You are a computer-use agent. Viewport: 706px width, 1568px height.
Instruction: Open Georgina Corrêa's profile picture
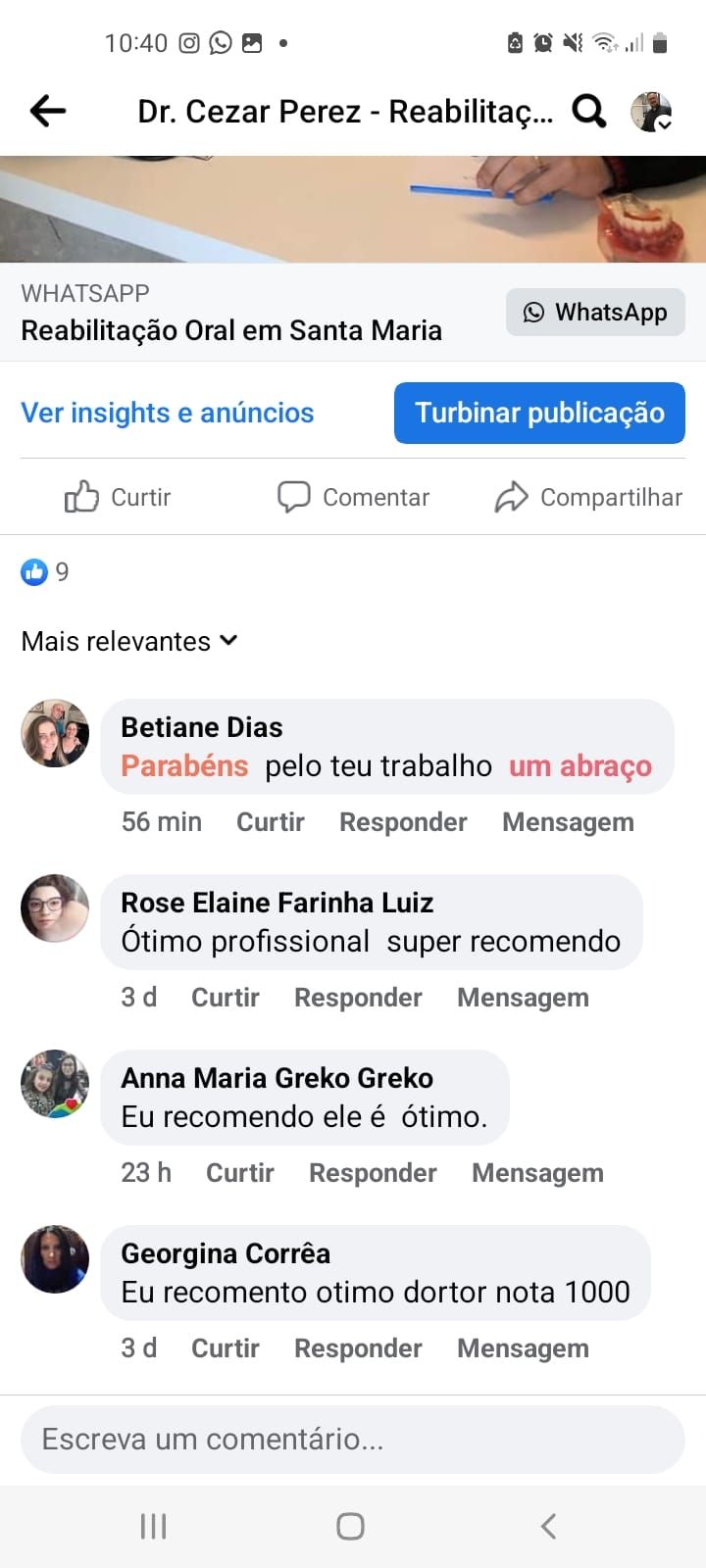click(x=55, y=1259)
